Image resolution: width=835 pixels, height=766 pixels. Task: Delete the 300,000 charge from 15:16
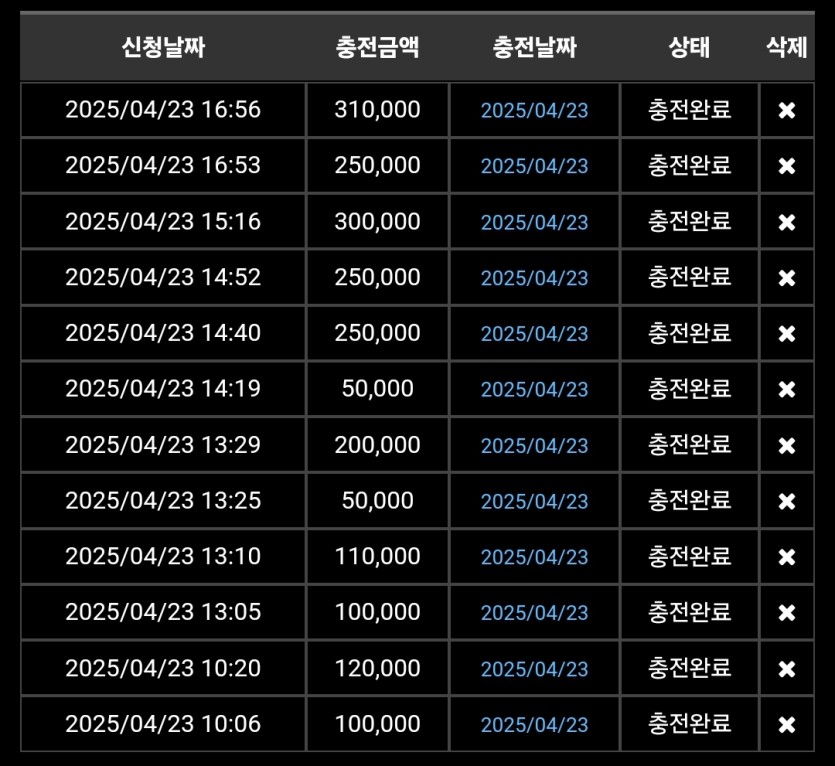click(x=787, y=222)
